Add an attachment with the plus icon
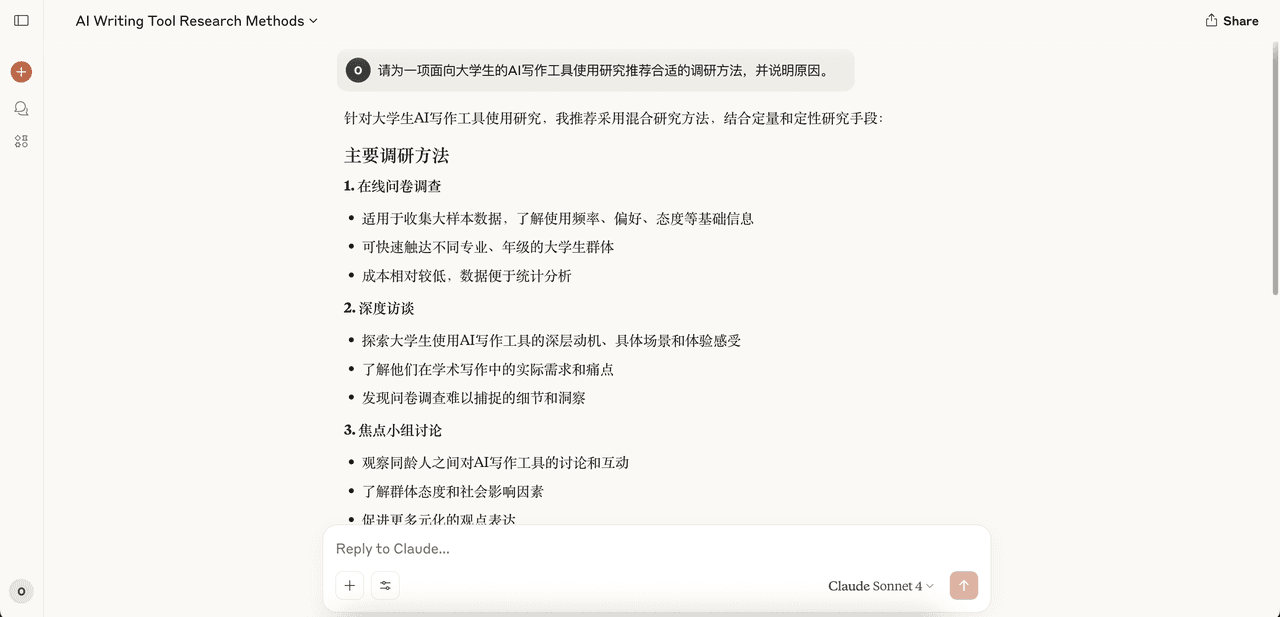The height and width of the screenshot is (617, 1280). click(x=349, y=586)
